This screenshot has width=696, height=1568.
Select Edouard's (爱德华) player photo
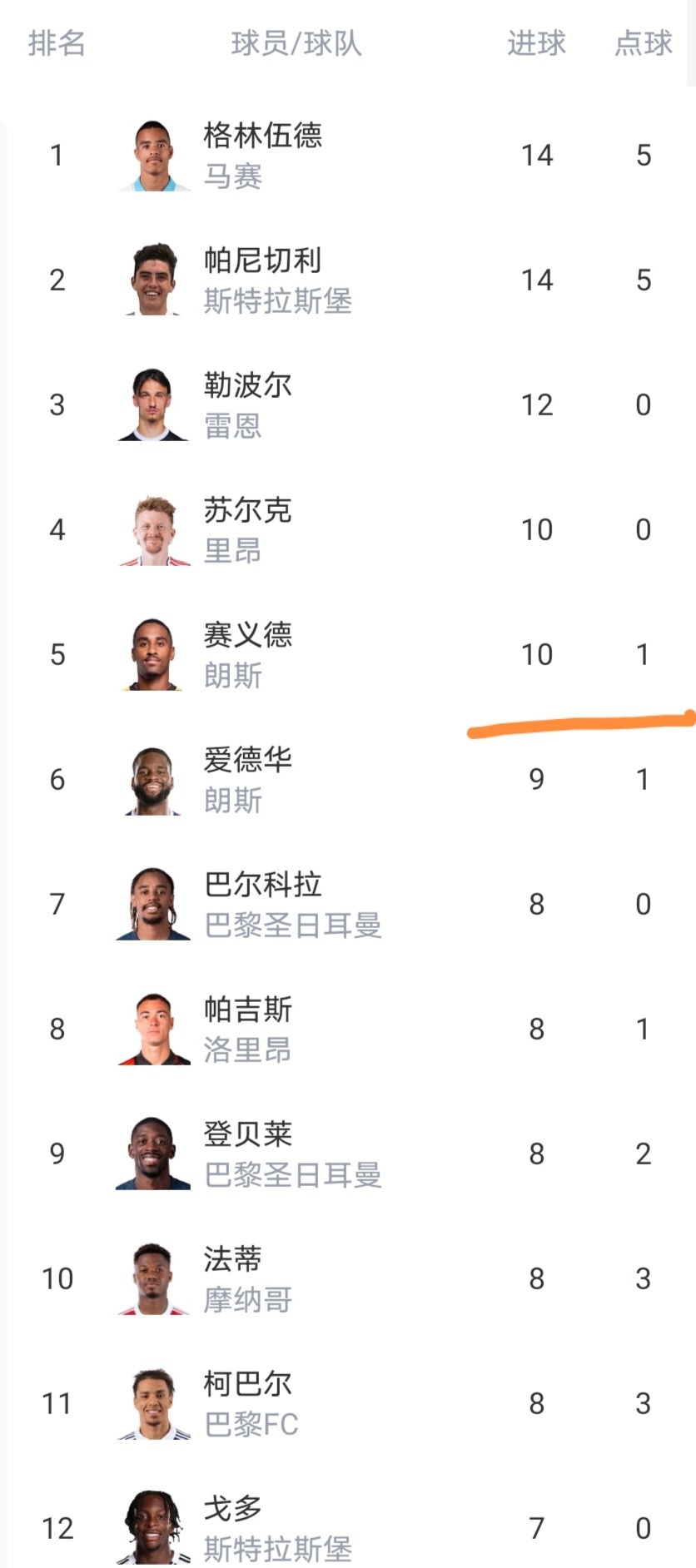pyautogui.click(x=152, y=780)
